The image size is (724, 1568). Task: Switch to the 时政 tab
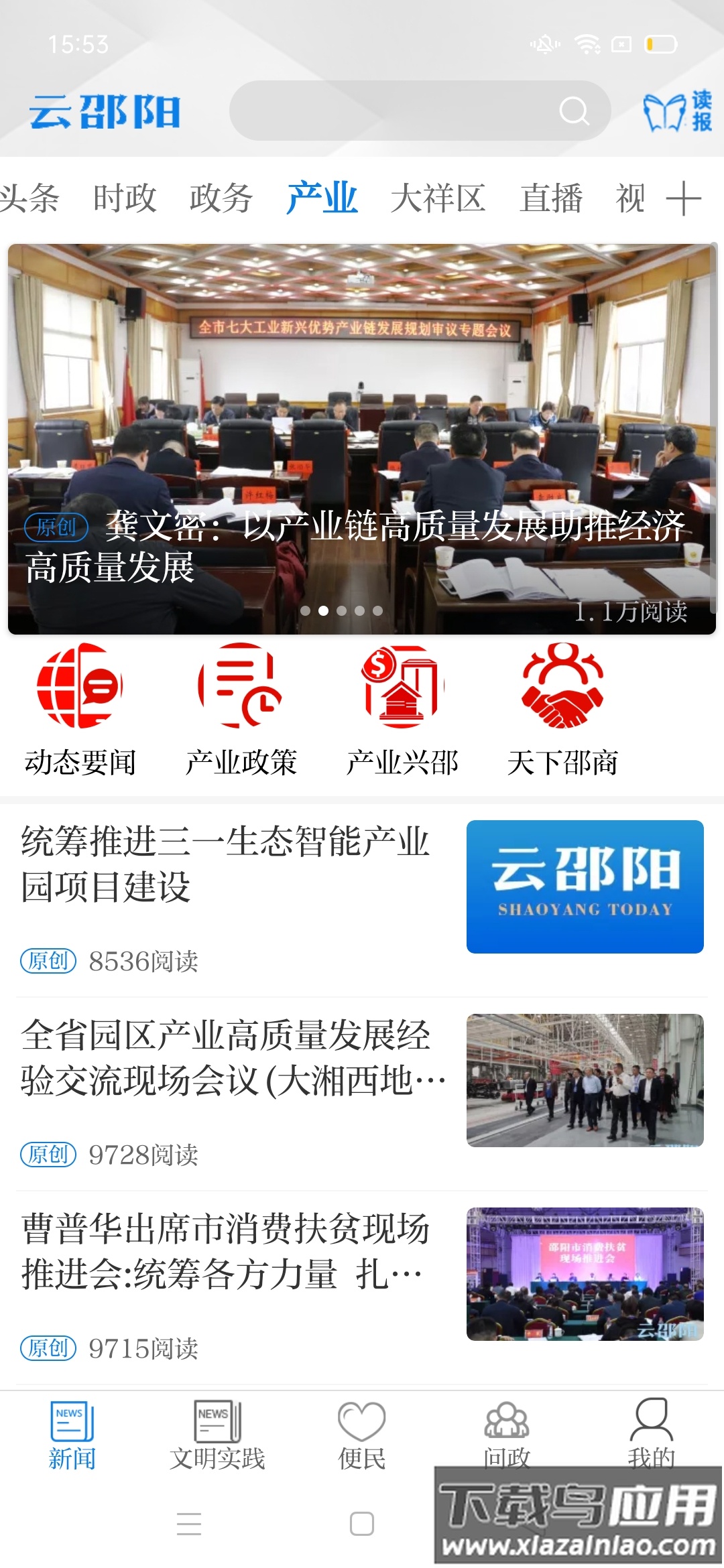[125, 197]
